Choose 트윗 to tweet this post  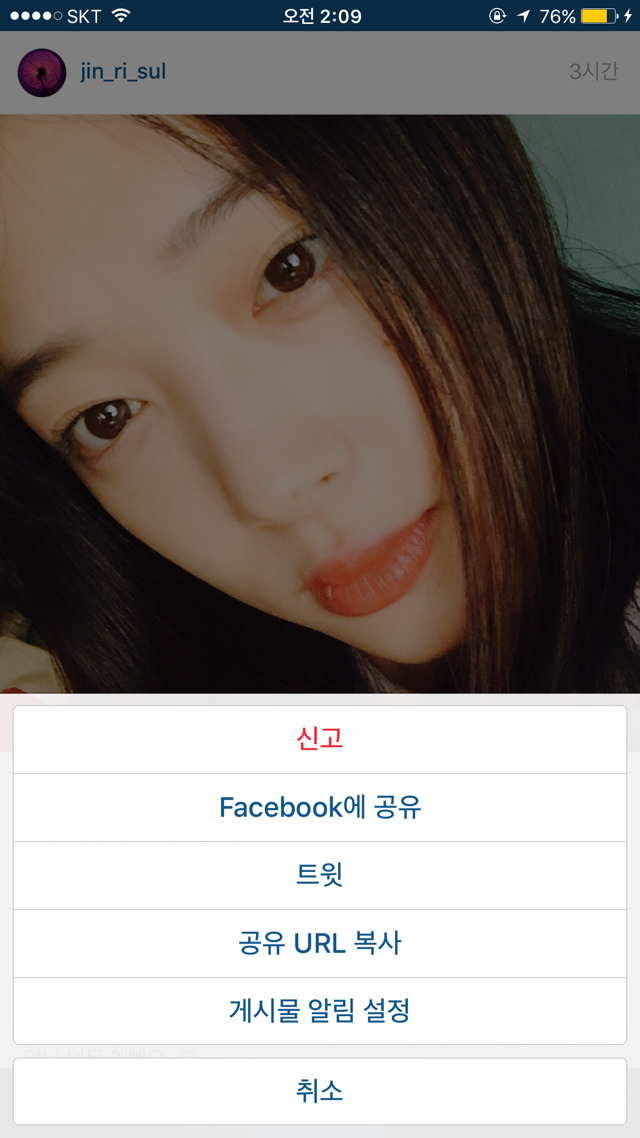click(320, 875)
